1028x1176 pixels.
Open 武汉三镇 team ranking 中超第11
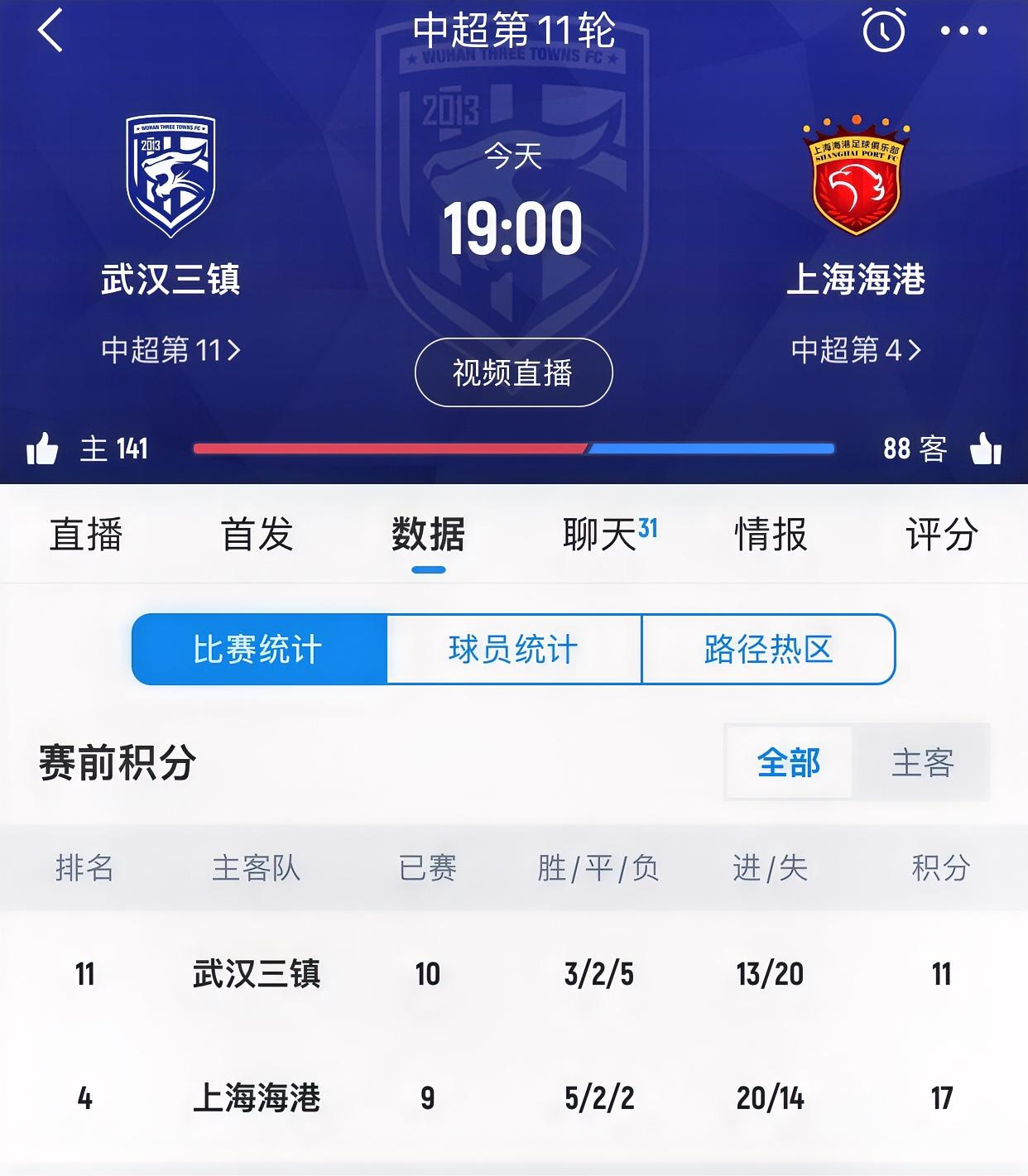tap(171, 350)
